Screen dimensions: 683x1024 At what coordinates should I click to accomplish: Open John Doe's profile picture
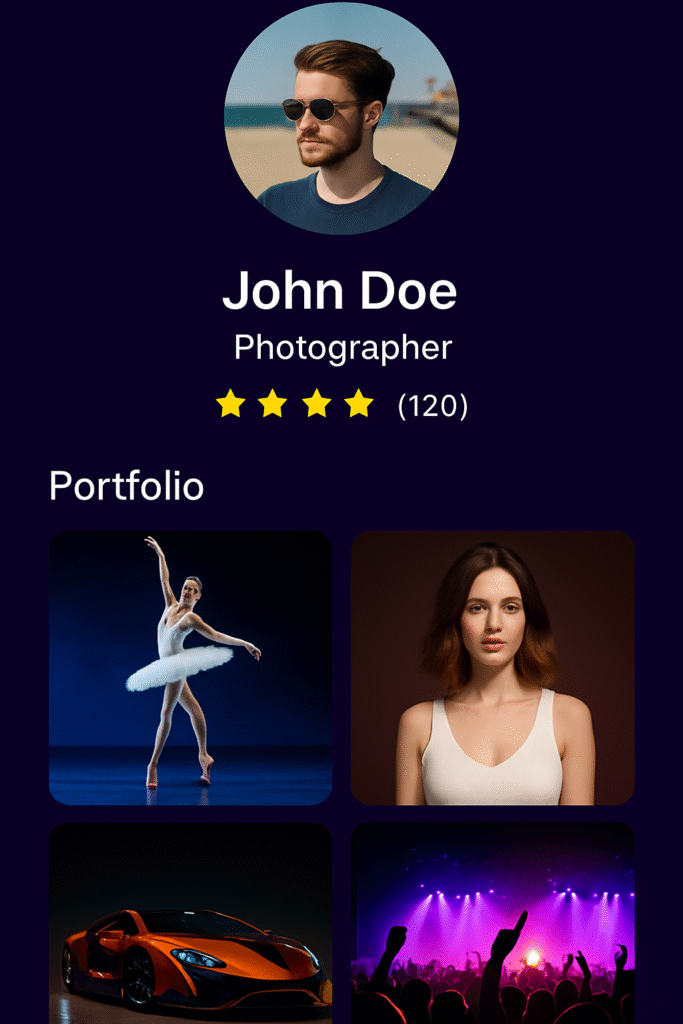tap(341, 118)
